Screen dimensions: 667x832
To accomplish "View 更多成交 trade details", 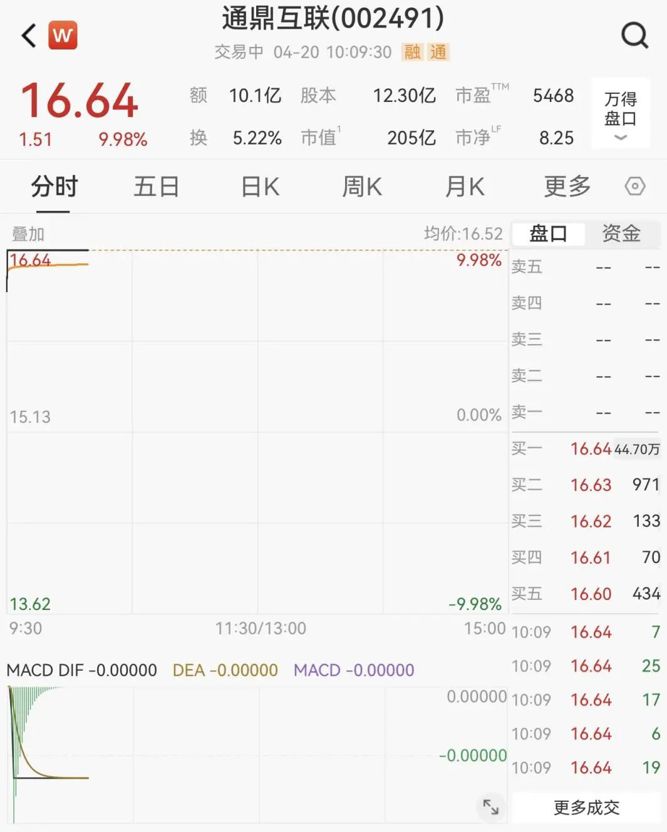I will click(587, 807).
